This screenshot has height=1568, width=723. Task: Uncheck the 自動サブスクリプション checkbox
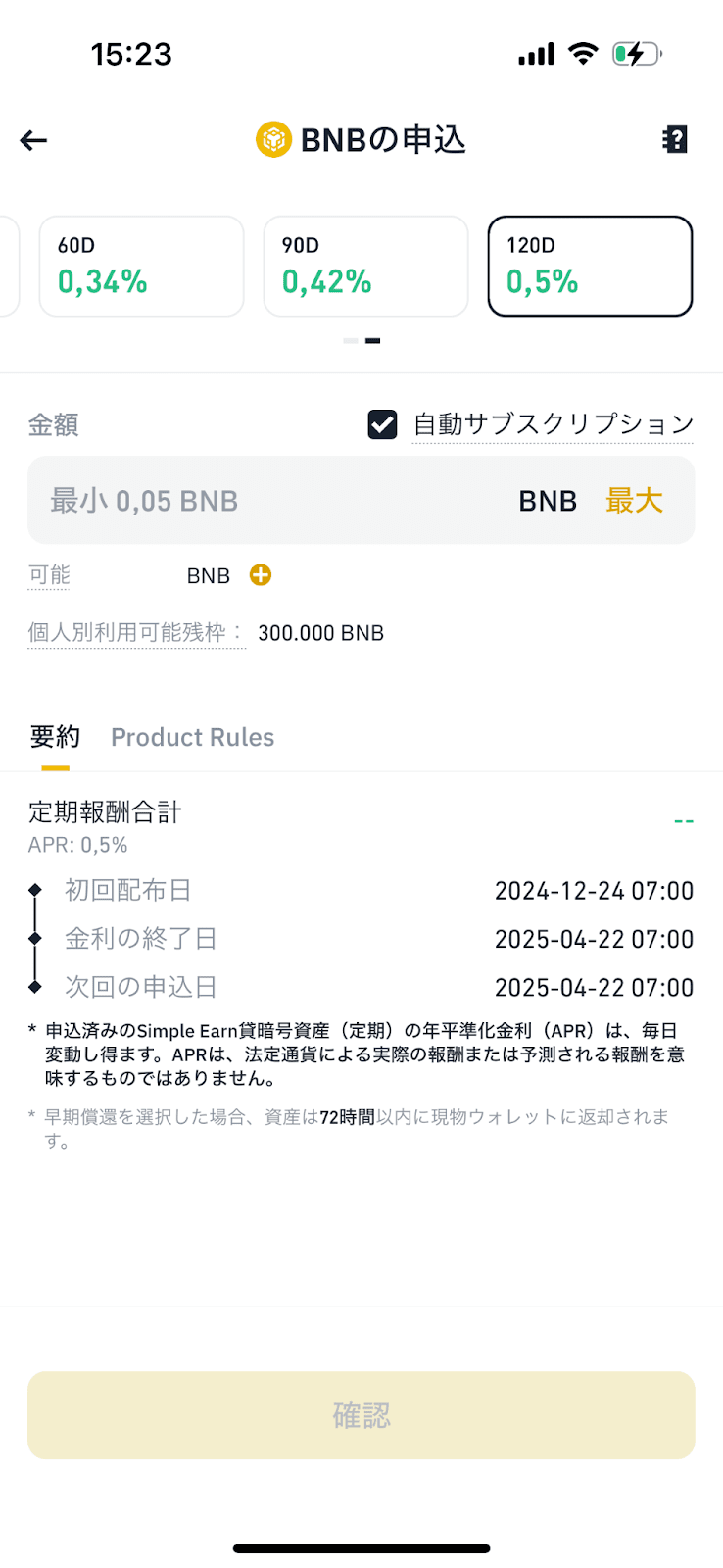tap(382, 424)
